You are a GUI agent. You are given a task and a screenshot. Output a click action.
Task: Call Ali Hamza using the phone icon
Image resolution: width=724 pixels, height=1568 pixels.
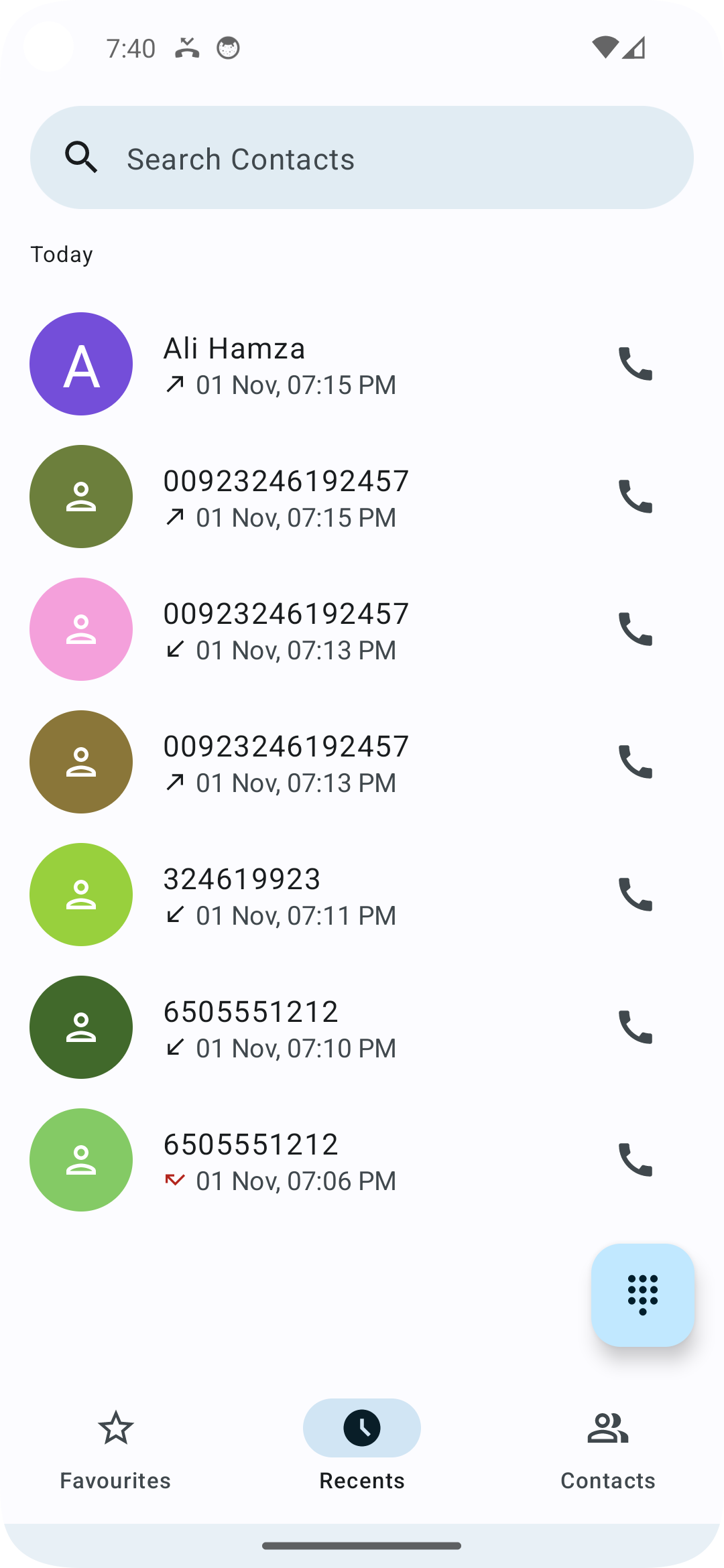pos(635,364)
